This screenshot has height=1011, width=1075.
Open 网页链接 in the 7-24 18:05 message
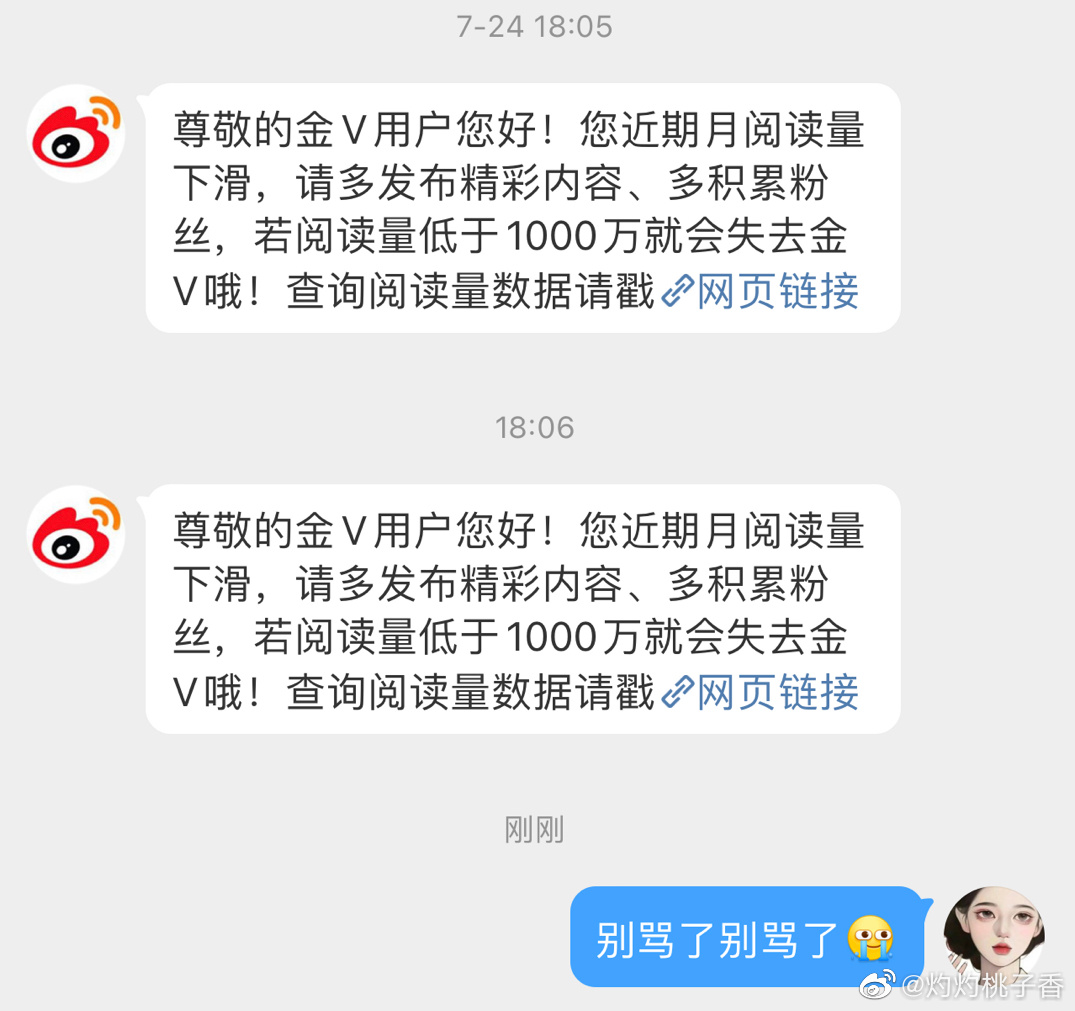click(762, 291)
